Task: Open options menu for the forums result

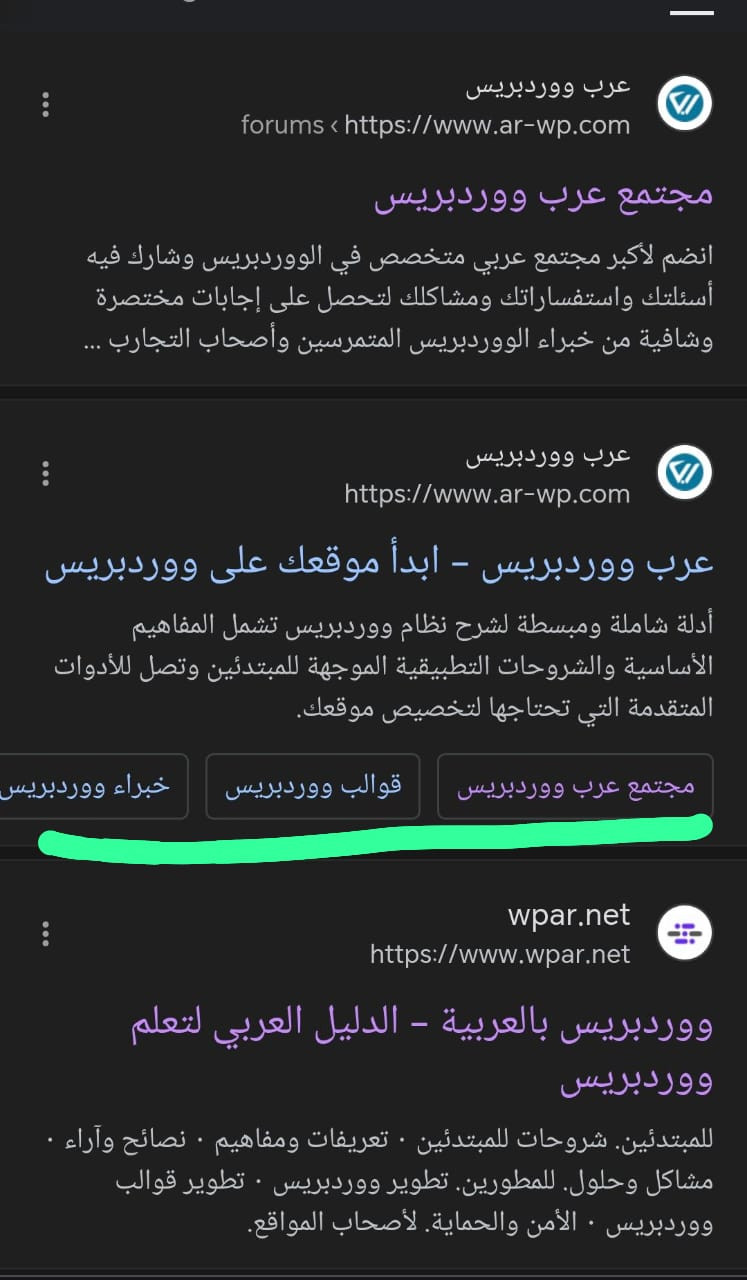Action: tap(46, 104)
